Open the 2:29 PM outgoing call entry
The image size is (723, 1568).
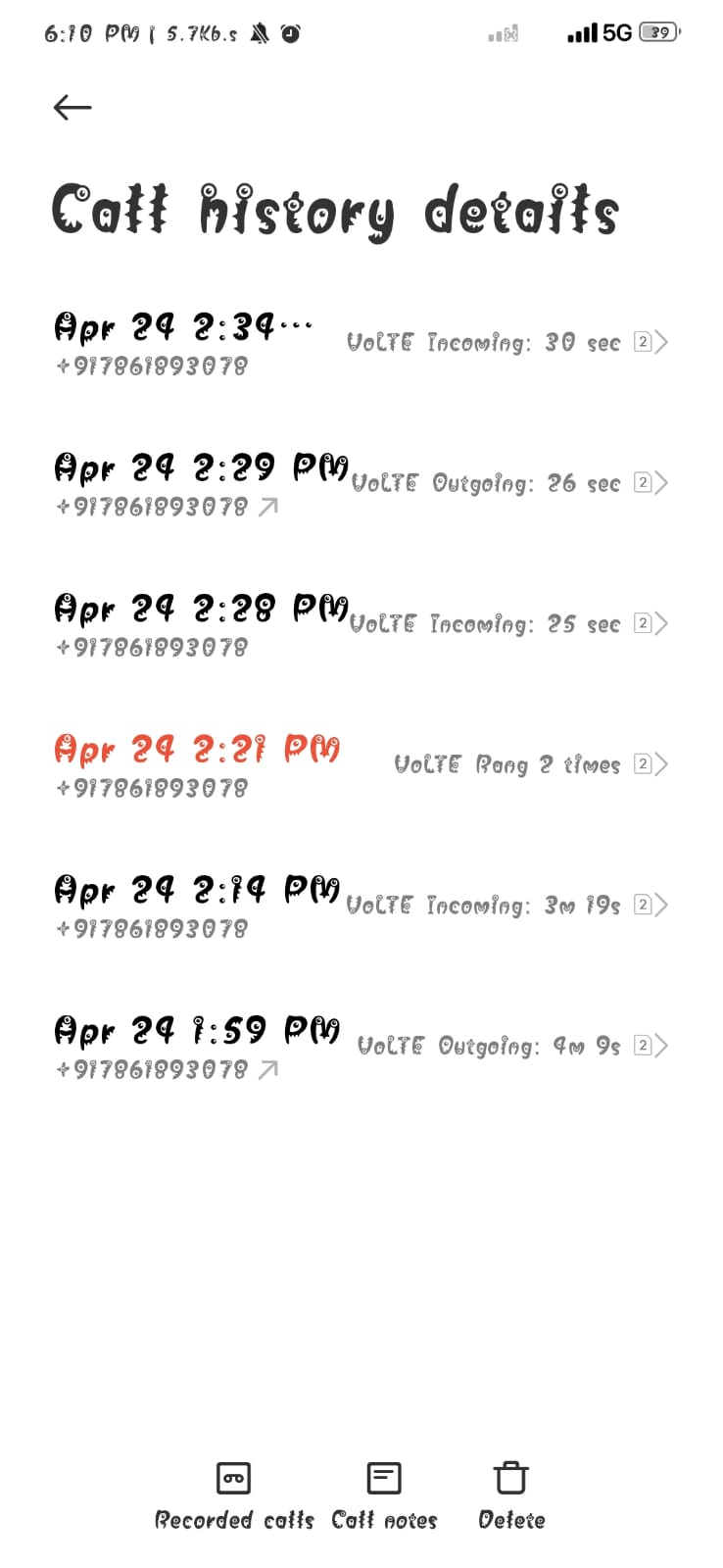pyautogui.click(x=361, y=483)
